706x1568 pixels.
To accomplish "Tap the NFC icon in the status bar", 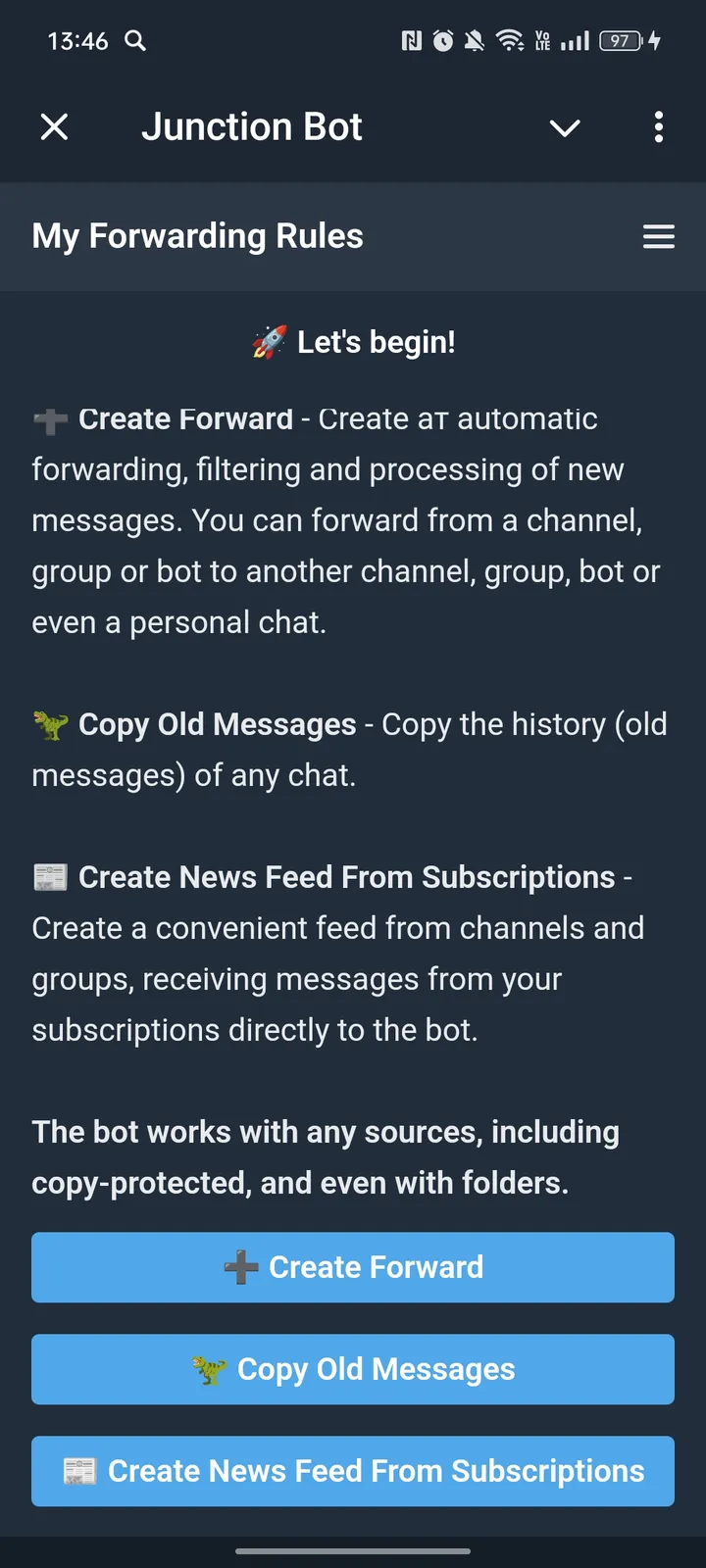I will (x=411, y=41).
